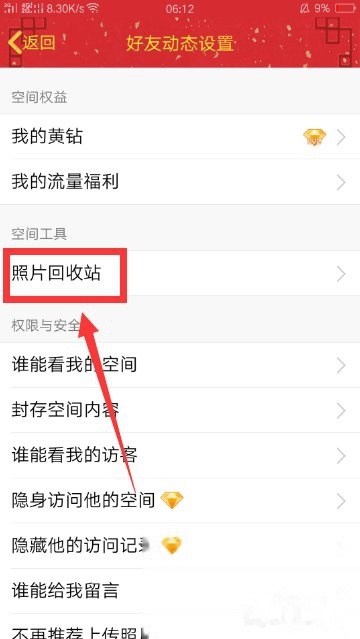Open 谁能看我的空间 permission setting
This screenshot has width=360, height=639.
[180, 365]
